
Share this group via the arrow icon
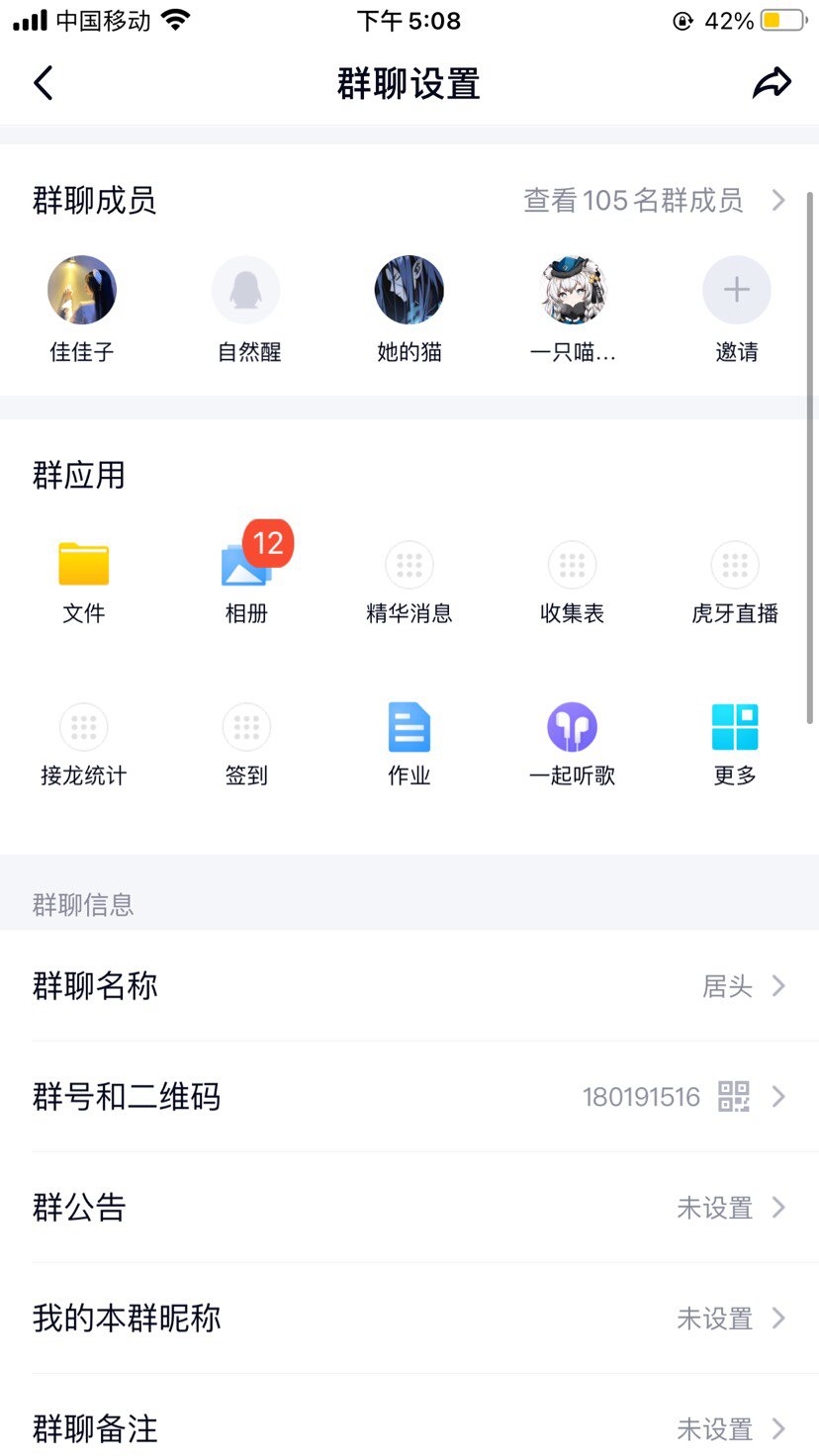772,84
